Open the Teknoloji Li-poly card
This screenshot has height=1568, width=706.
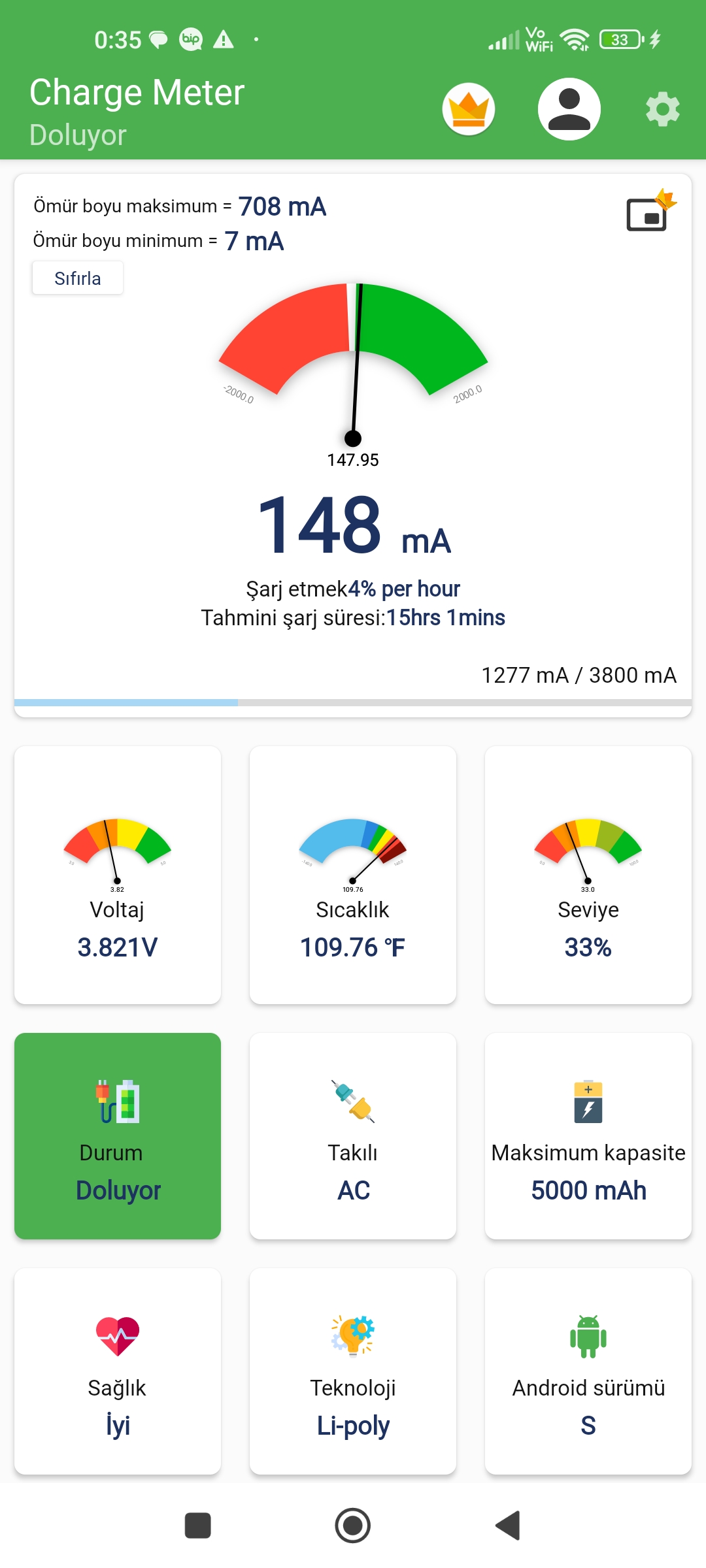(x=353, y=1371)
